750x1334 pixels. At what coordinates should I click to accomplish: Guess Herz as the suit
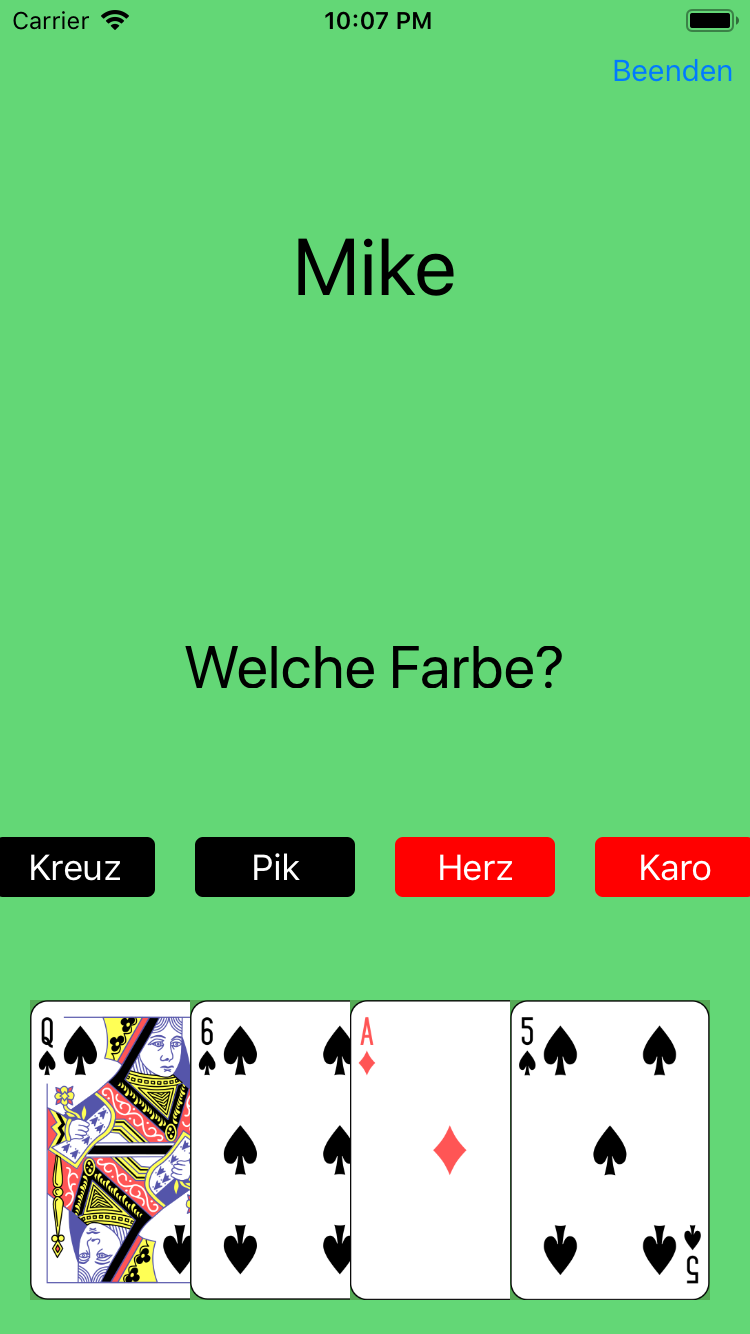click(475, 867)
